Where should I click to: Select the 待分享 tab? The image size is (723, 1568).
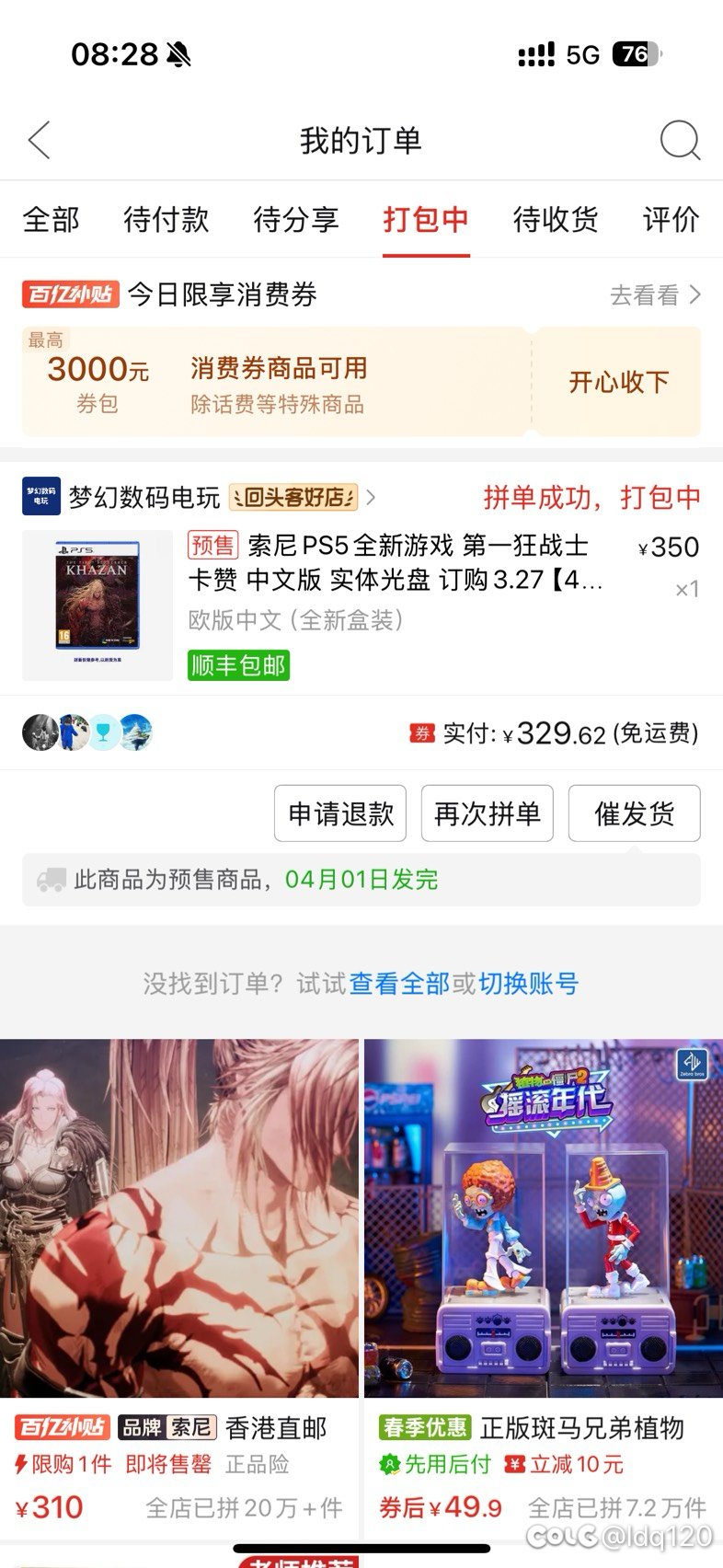tap(296, 220)
